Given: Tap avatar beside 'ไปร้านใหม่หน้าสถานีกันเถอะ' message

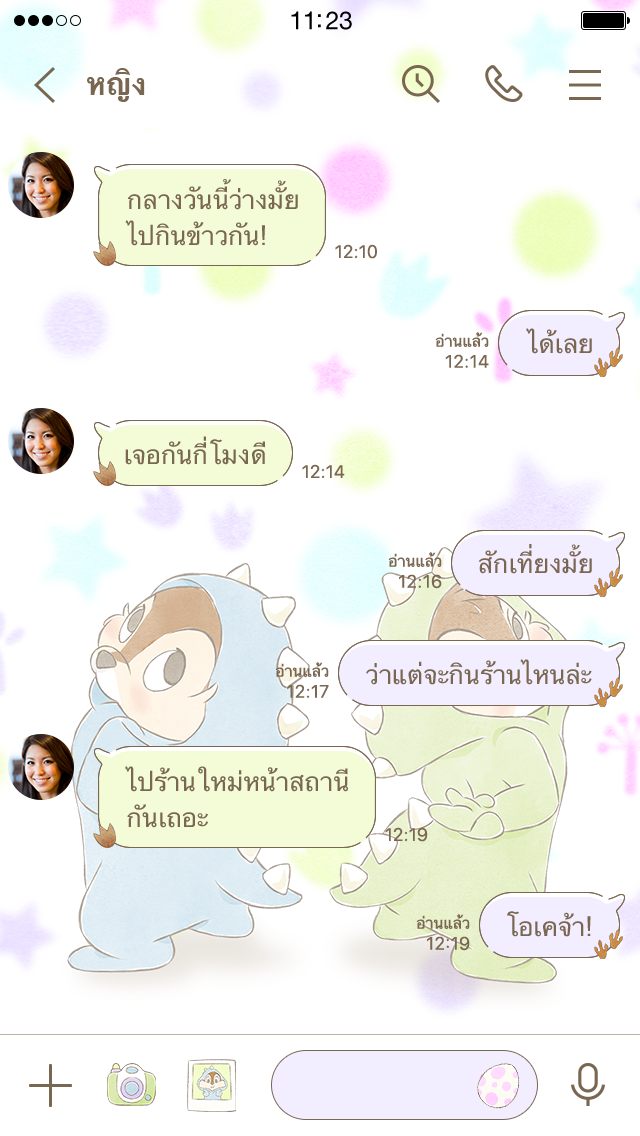Looking at the screenshot, I should click(x=42, y=767).
